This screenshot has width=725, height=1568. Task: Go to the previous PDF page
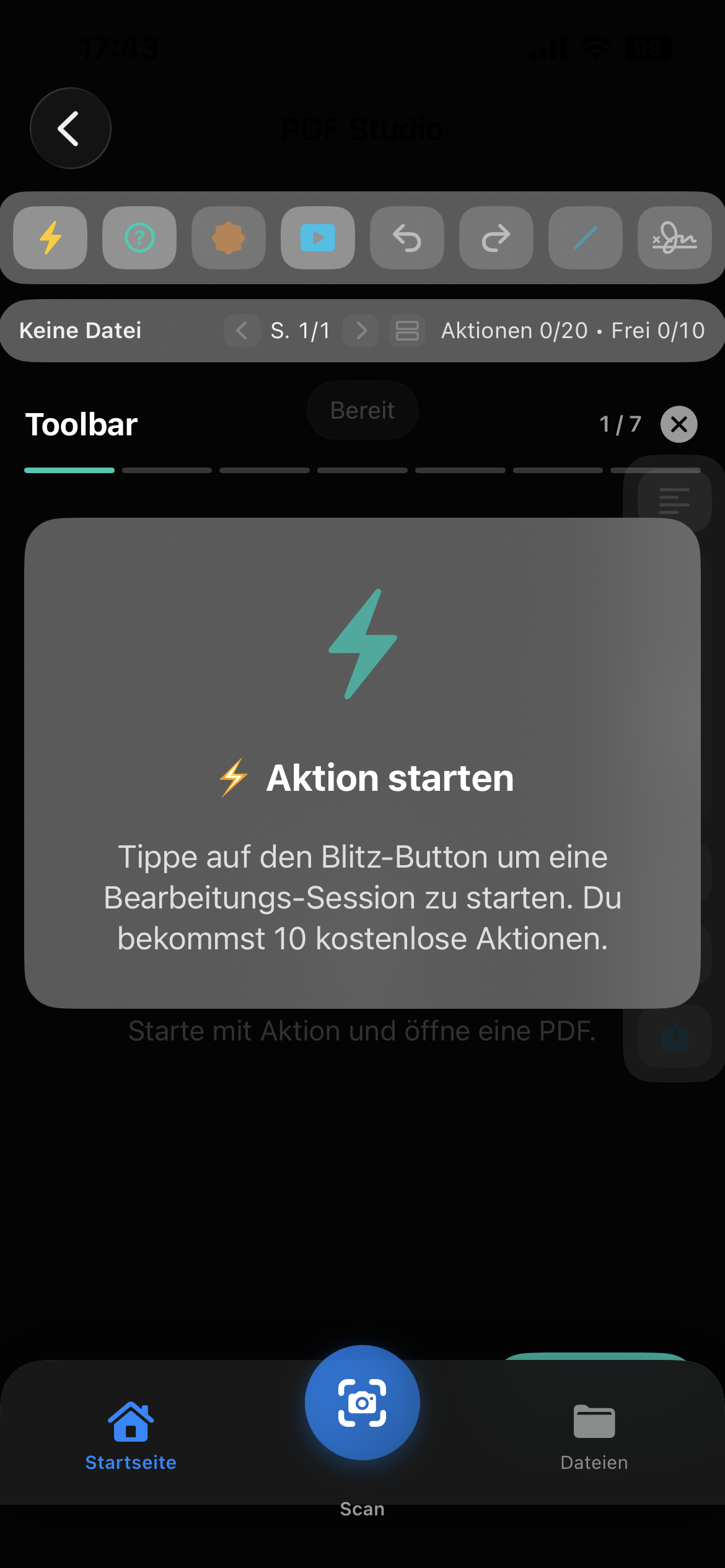(242, 331)
